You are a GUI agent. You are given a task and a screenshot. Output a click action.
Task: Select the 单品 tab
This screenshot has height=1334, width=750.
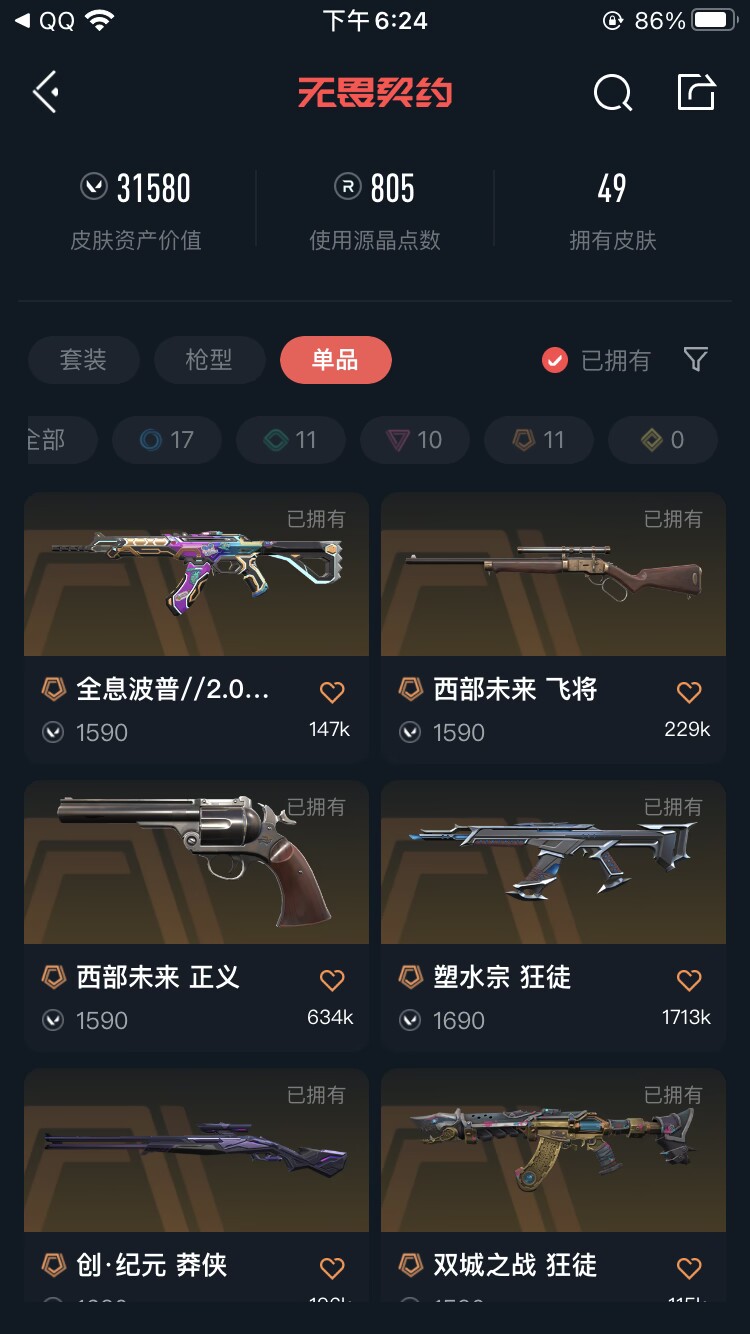[x=335, y=360]
